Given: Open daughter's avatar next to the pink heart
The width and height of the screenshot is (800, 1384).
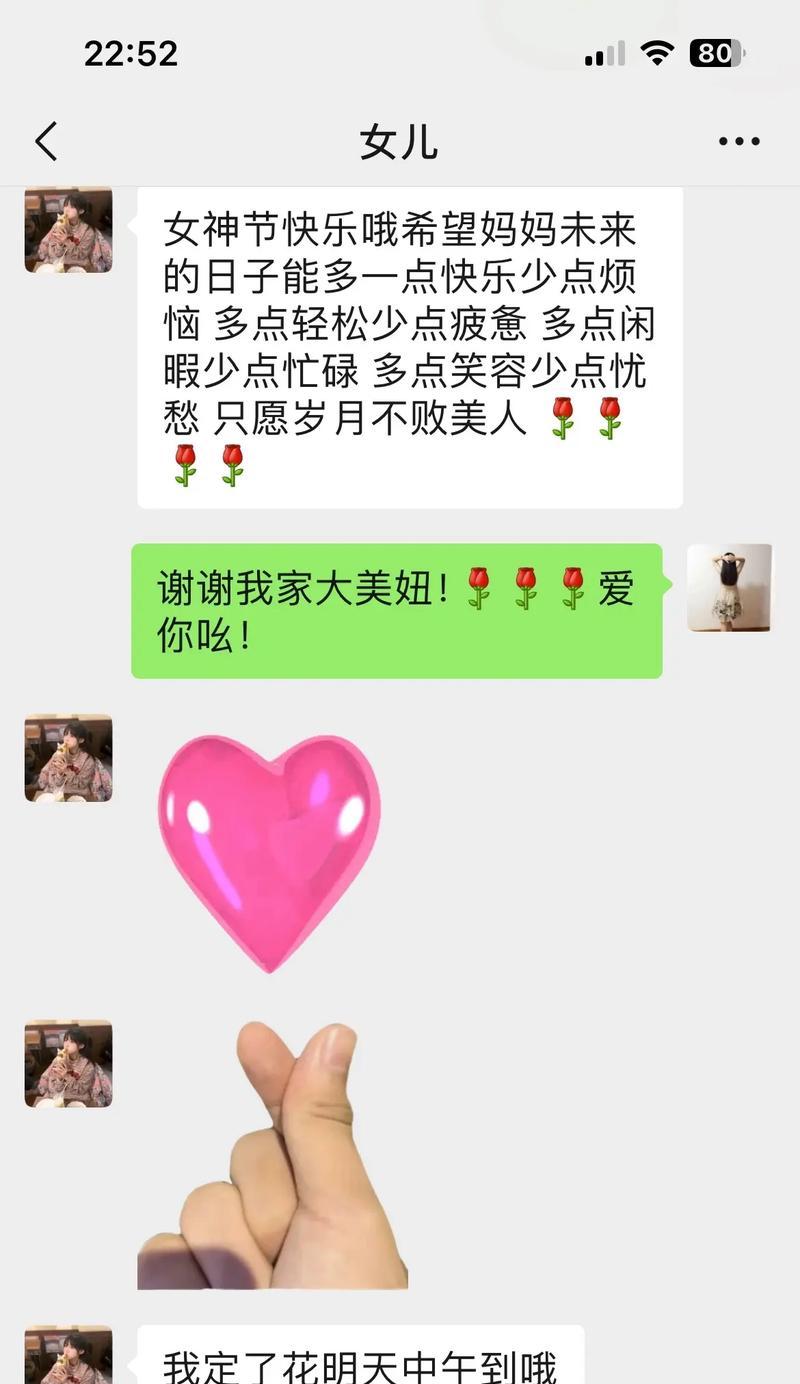Looking at the screenshot, I should click(68, 758).
